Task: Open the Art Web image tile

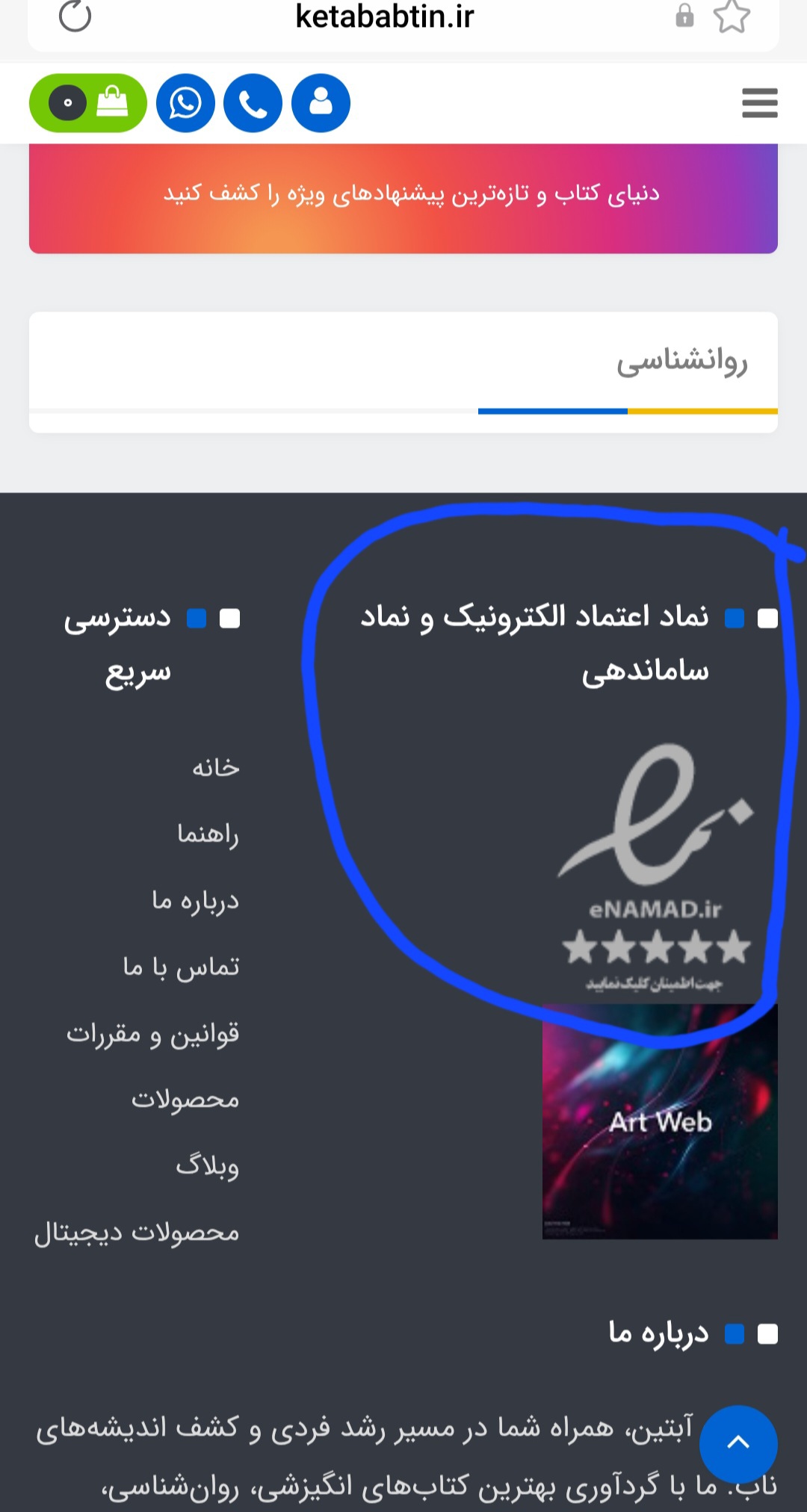Action: (660, 1122)
